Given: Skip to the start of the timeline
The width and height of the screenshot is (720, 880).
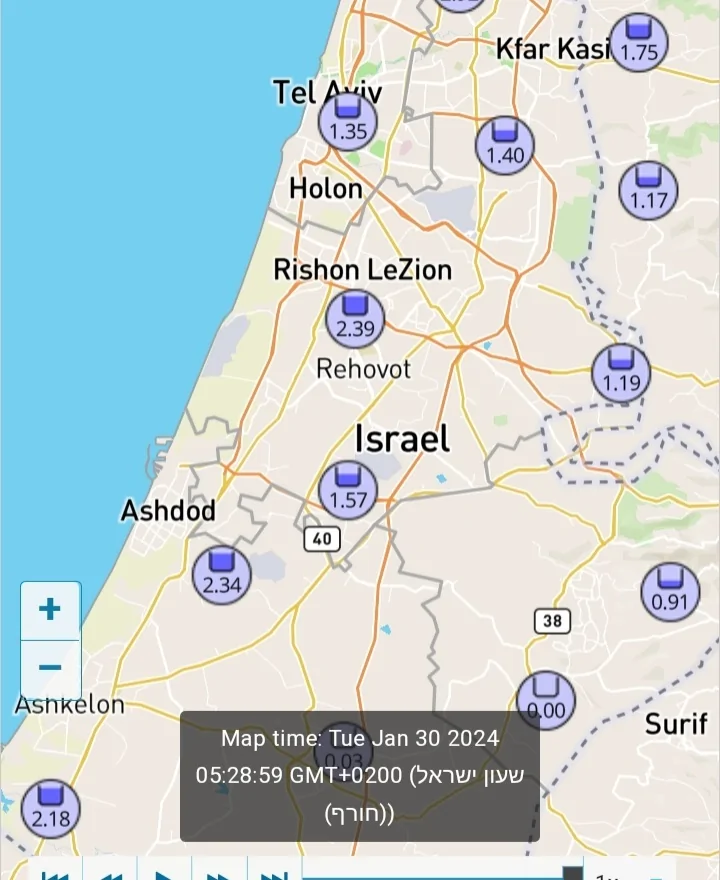Looking at the screenshot, I should pyautogui.click(x=55, y=874).
